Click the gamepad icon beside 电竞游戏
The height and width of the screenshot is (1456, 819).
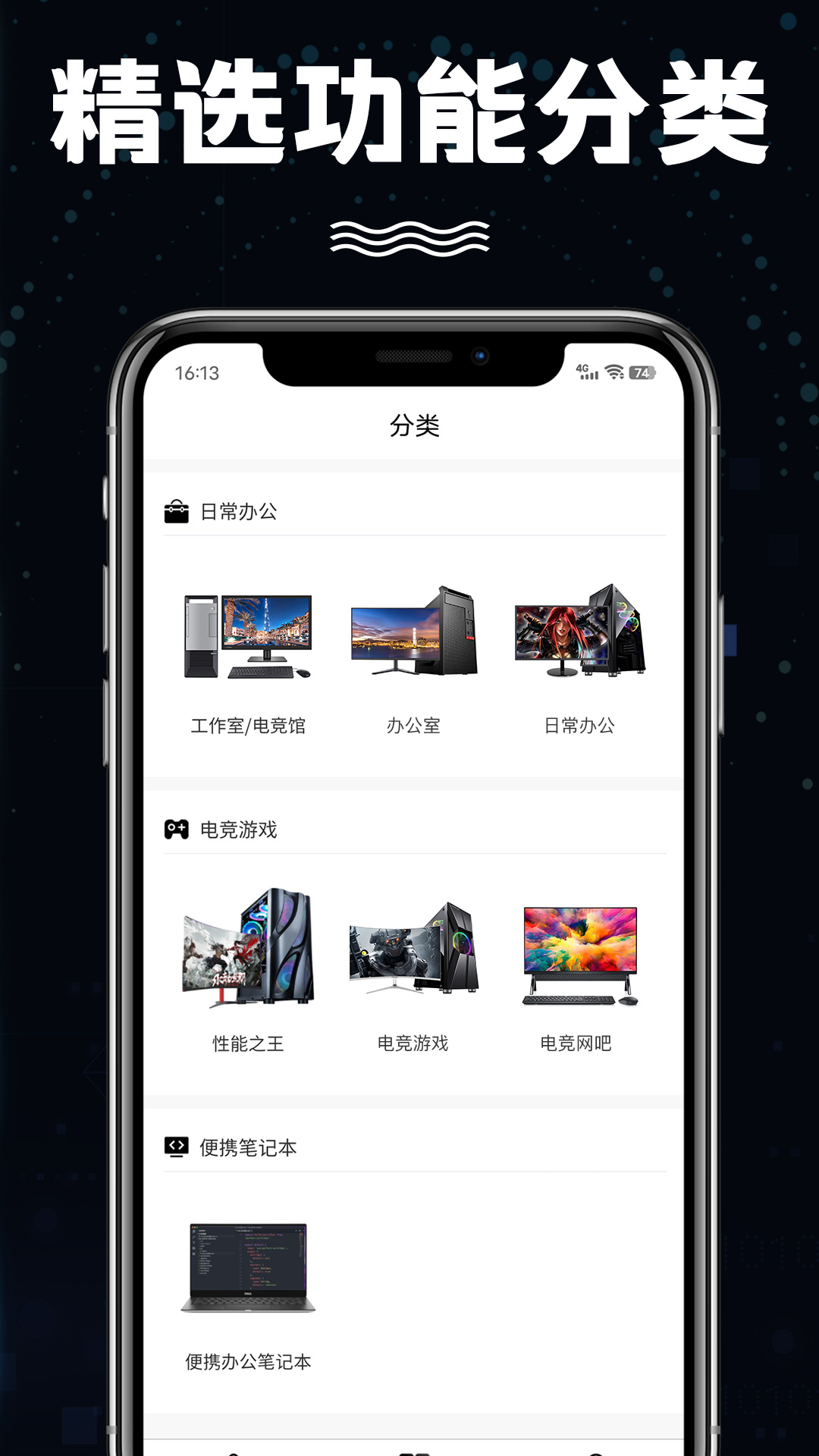[177, 830]
